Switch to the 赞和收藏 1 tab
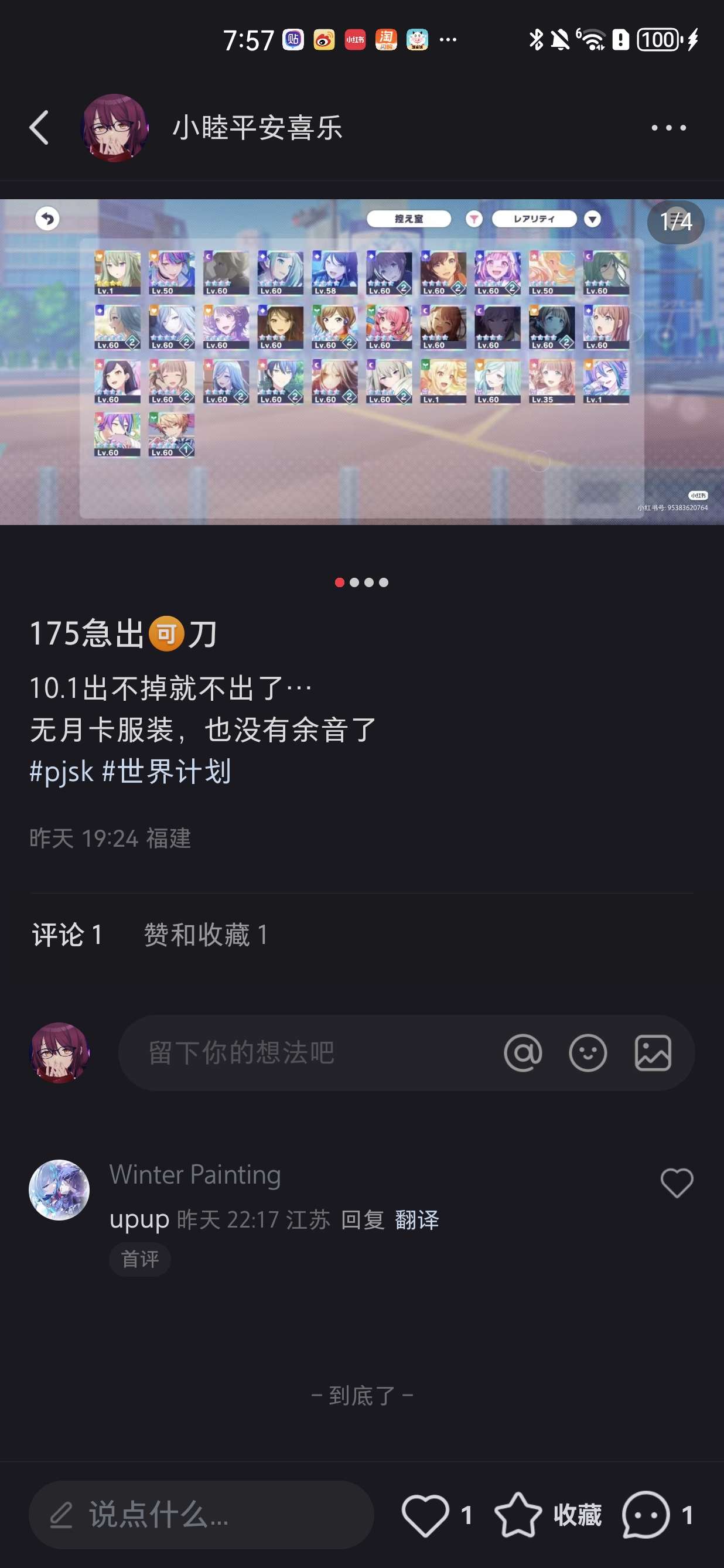The image size is (724, 1568). (x=206, y=935)
